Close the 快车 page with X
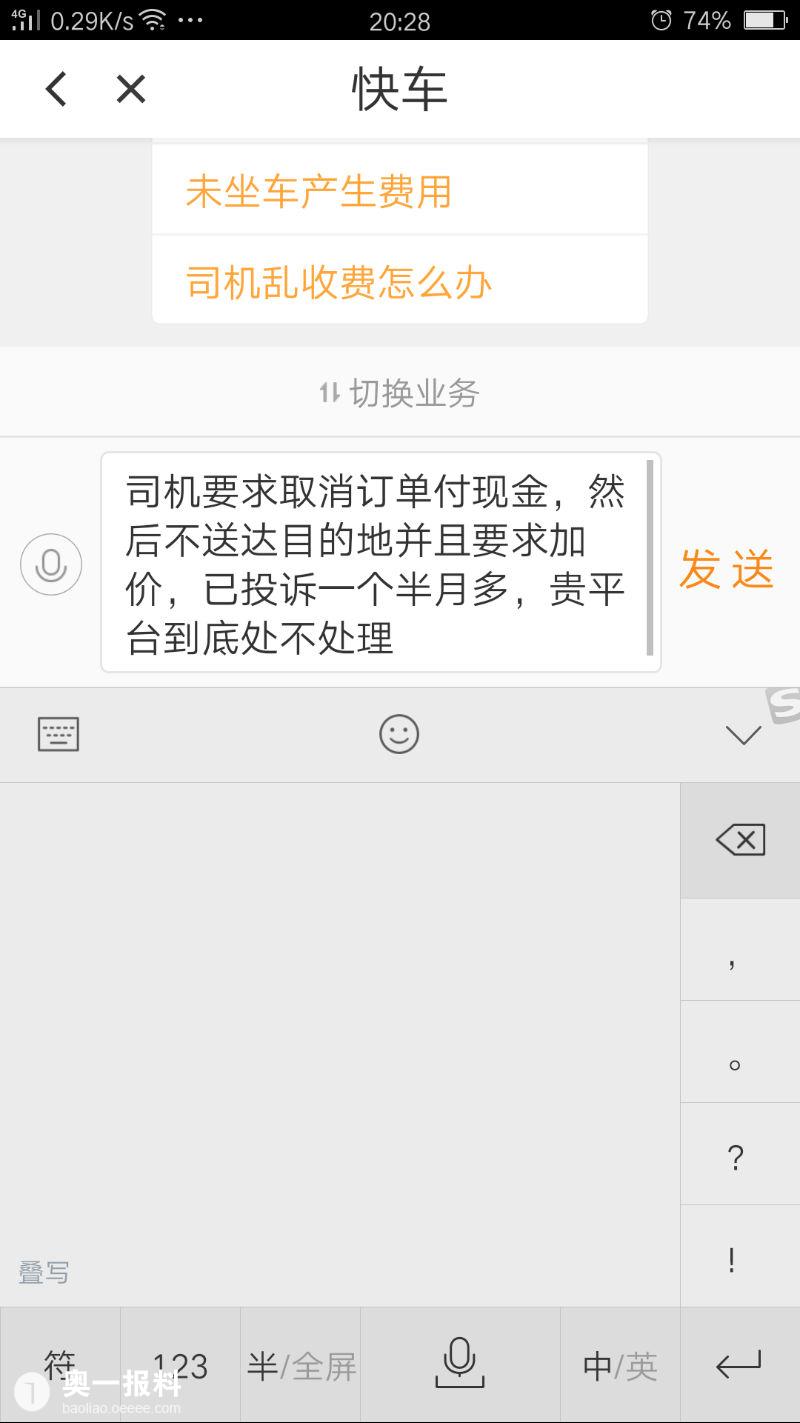800x1423 pixels. (x=131, y=89)
